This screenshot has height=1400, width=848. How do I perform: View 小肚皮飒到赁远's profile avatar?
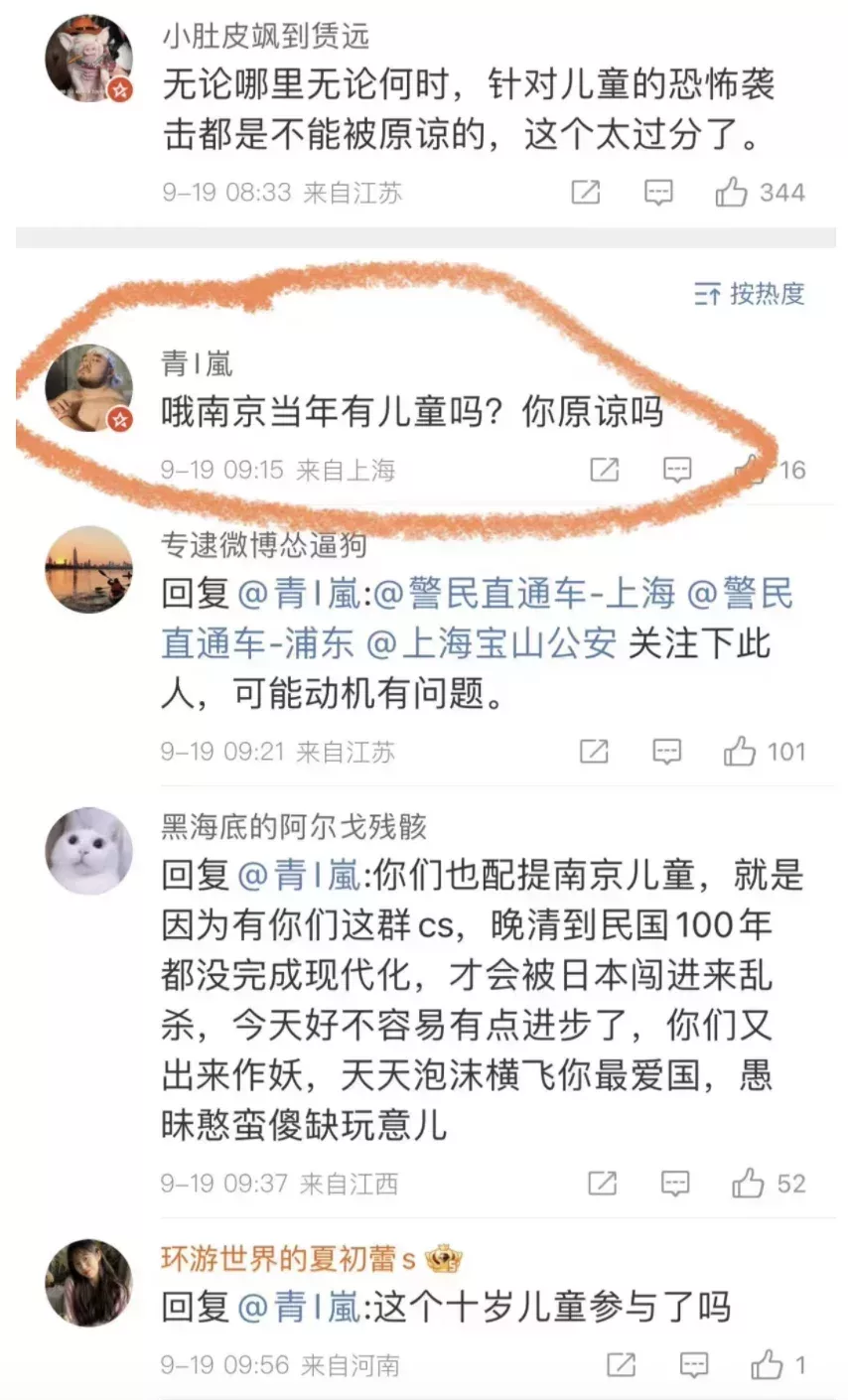[89, 60]
